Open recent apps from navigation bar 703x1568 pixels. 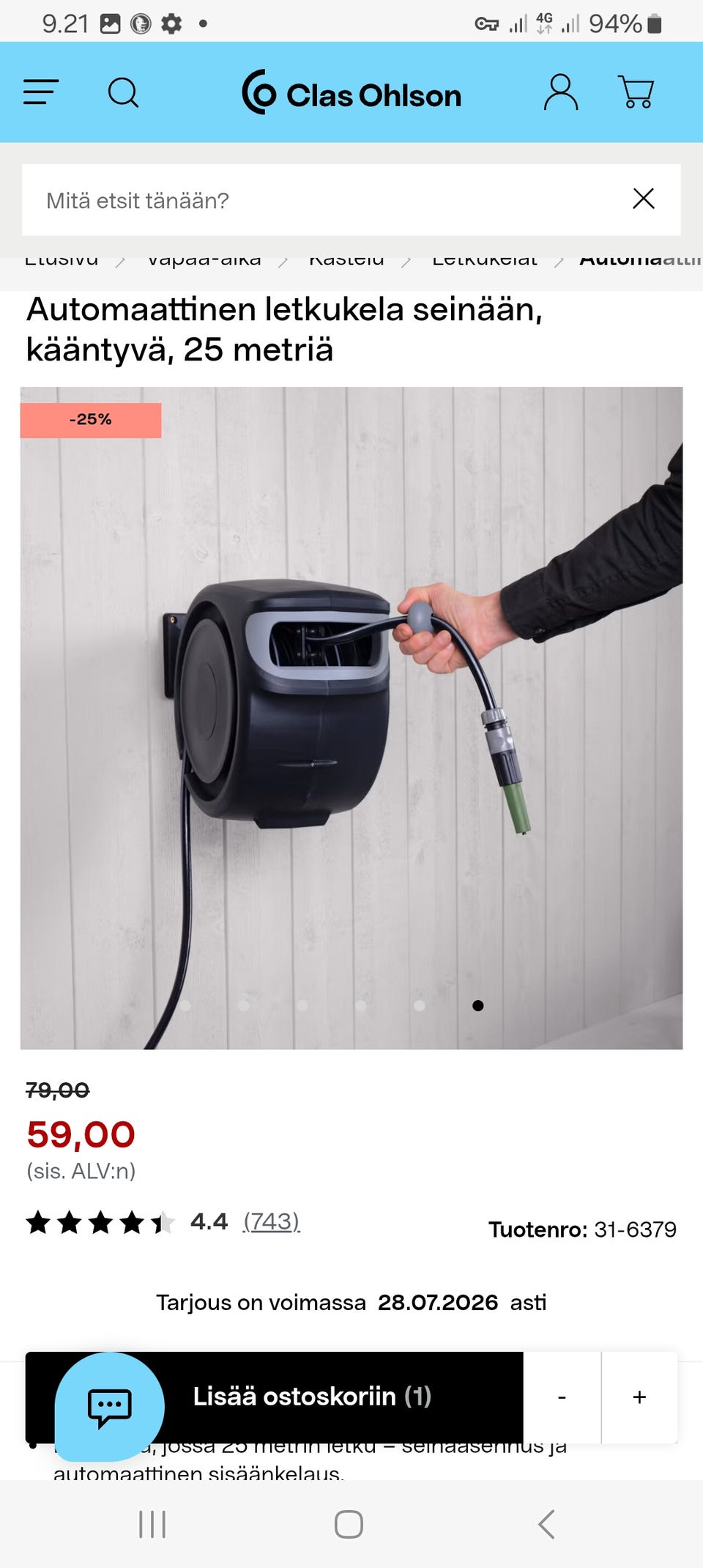(x=152, y=1524)
